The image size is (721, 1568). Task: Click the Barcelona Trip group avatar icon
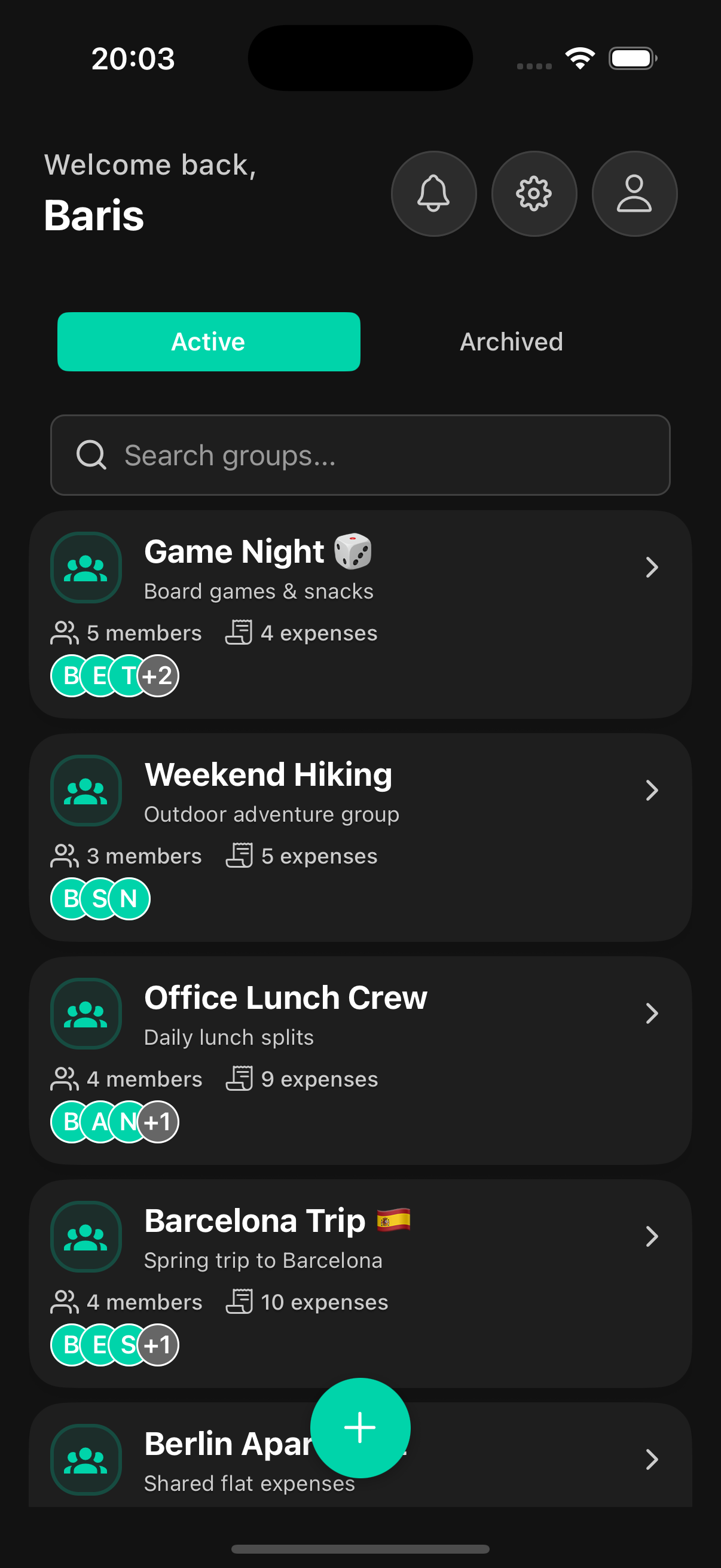85,1236
